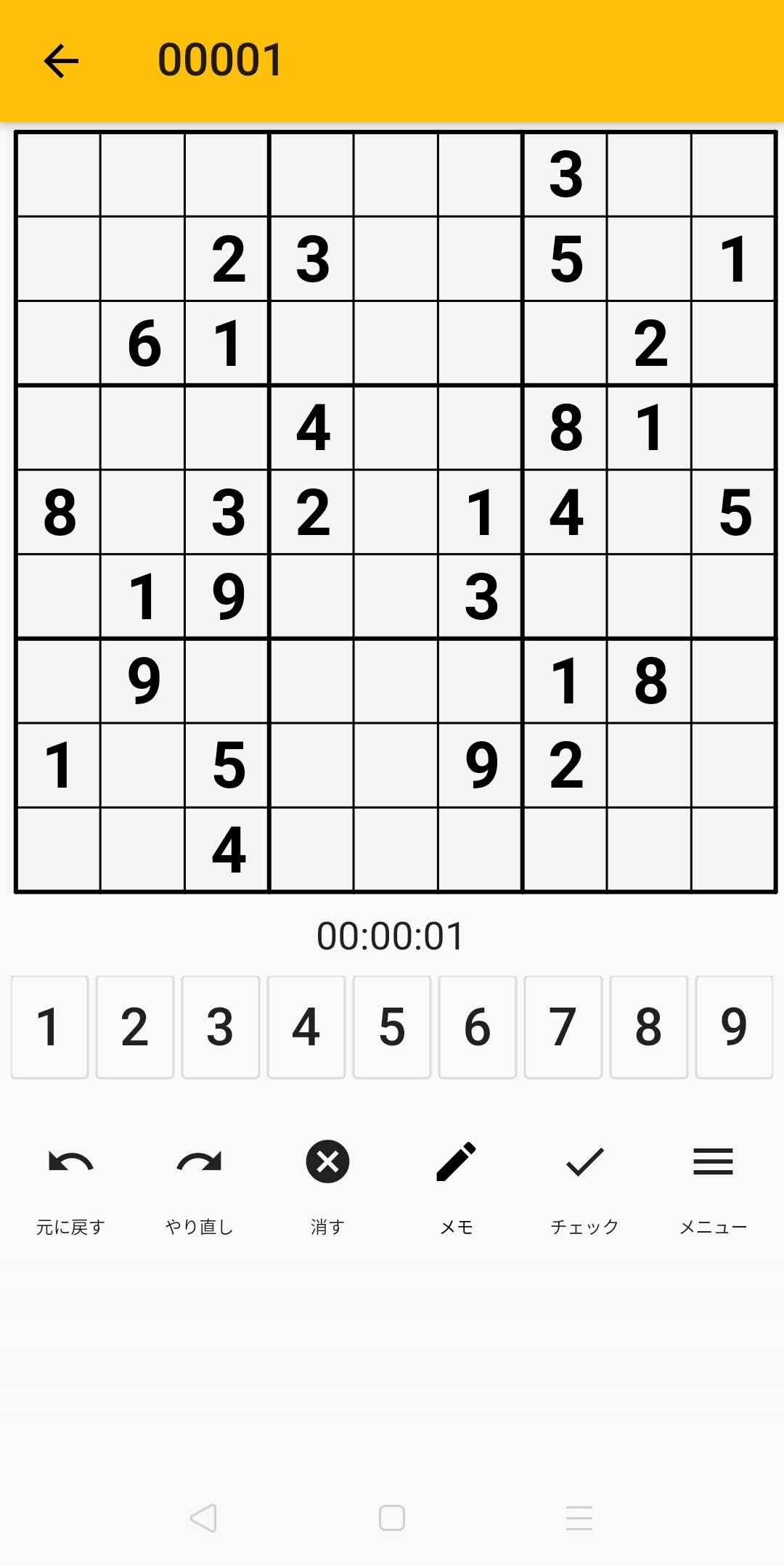
Task: Choose number 3 on the keypad
Action: [x=221, y=1027]
